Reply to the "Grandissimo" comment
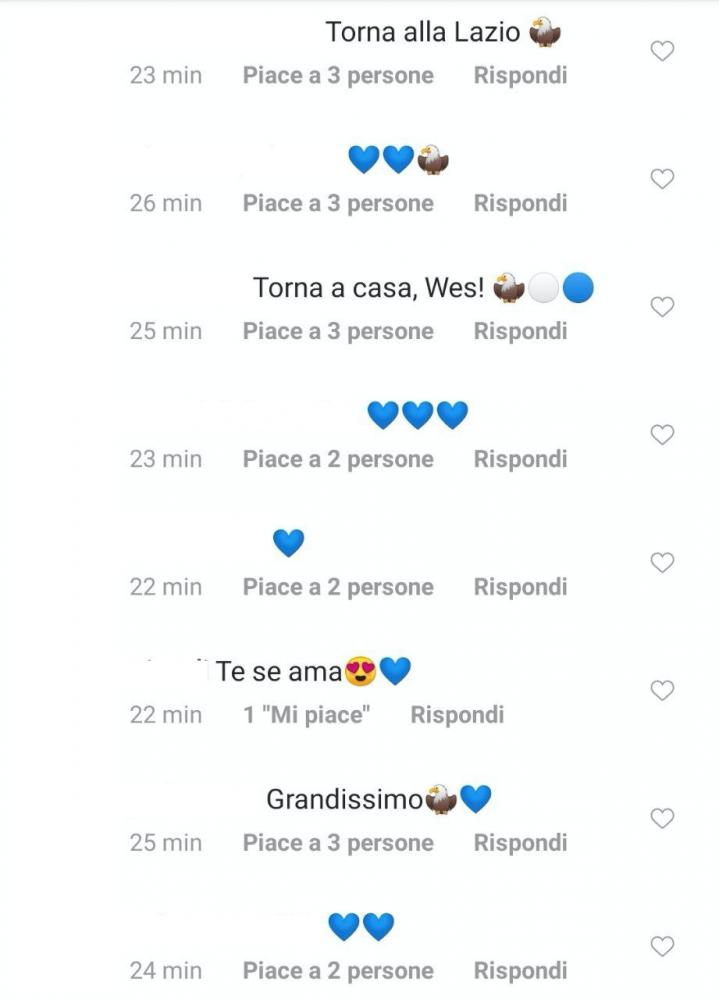This screenshot has width=719, height=1000. pos(520,843)
